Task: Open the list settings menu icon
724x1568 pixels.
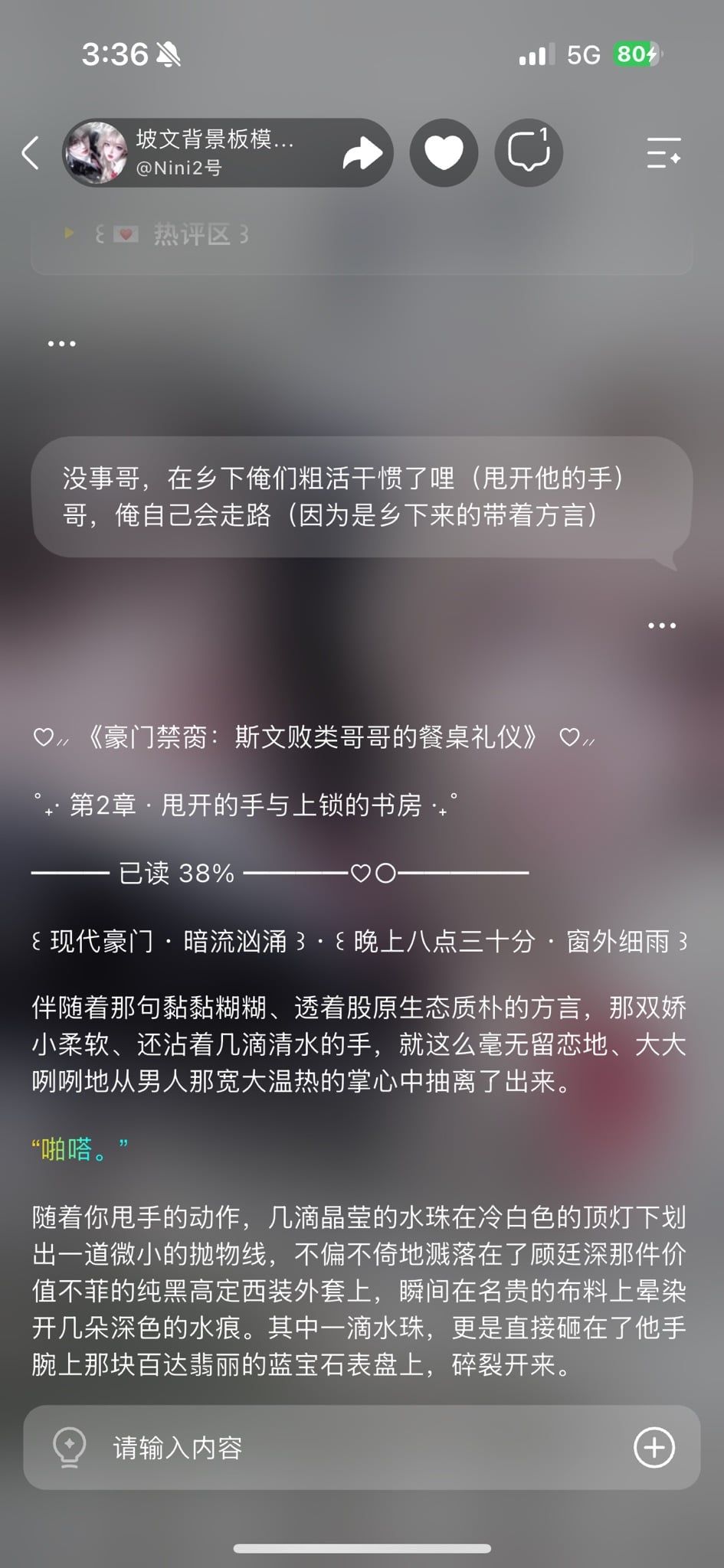Action: 663,152
